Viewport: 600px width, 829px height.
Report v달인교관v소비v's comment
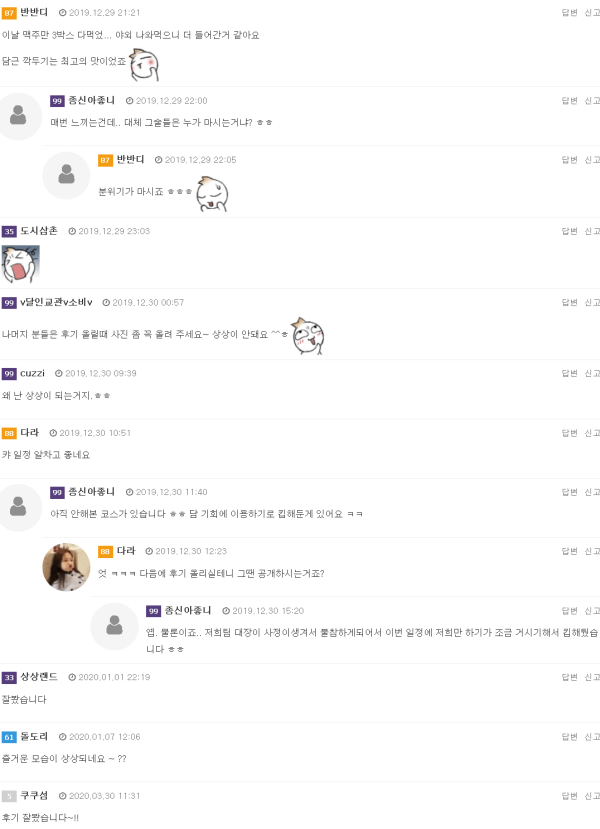(x=591, y=302)
